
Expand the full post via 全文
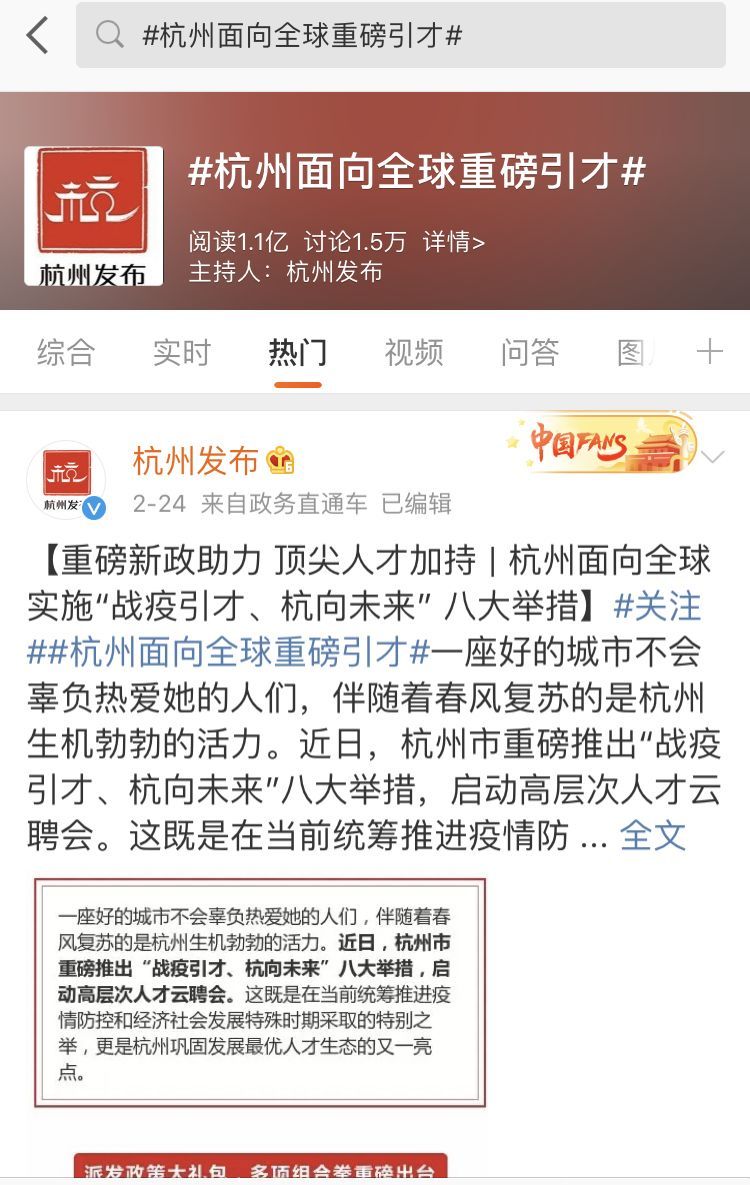653,836
